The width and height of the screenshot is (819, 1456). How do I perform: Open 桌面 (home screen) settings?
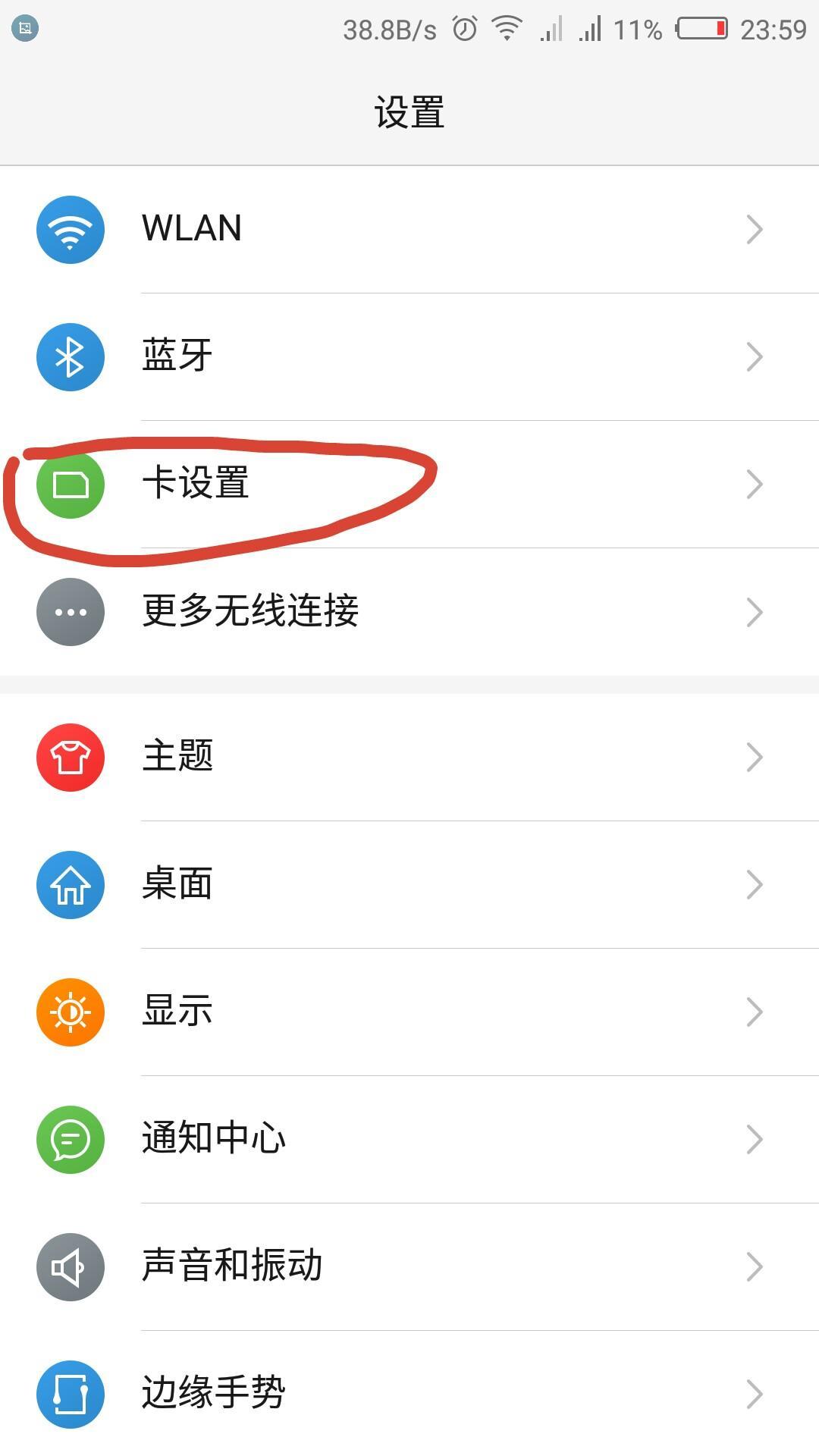pos(409,884)
